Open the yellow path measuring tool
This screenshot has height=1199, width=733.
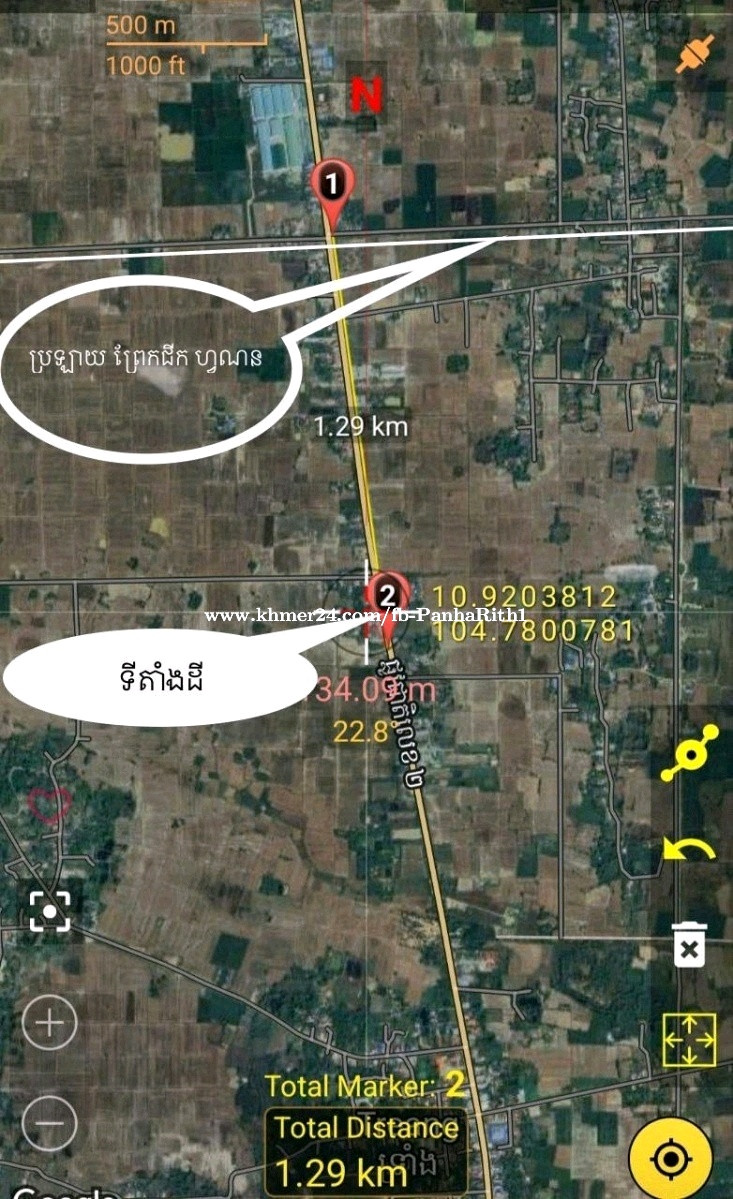click(689, 753)
